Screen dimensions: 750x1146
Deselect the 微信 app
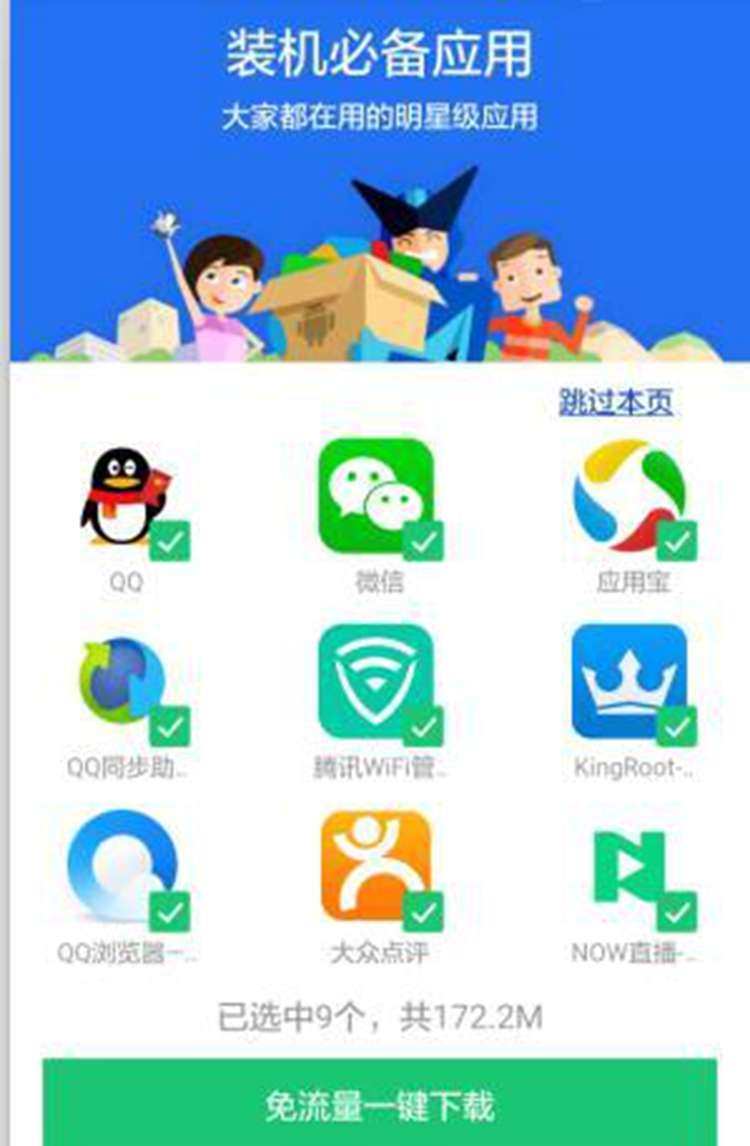tap(423, 542)
